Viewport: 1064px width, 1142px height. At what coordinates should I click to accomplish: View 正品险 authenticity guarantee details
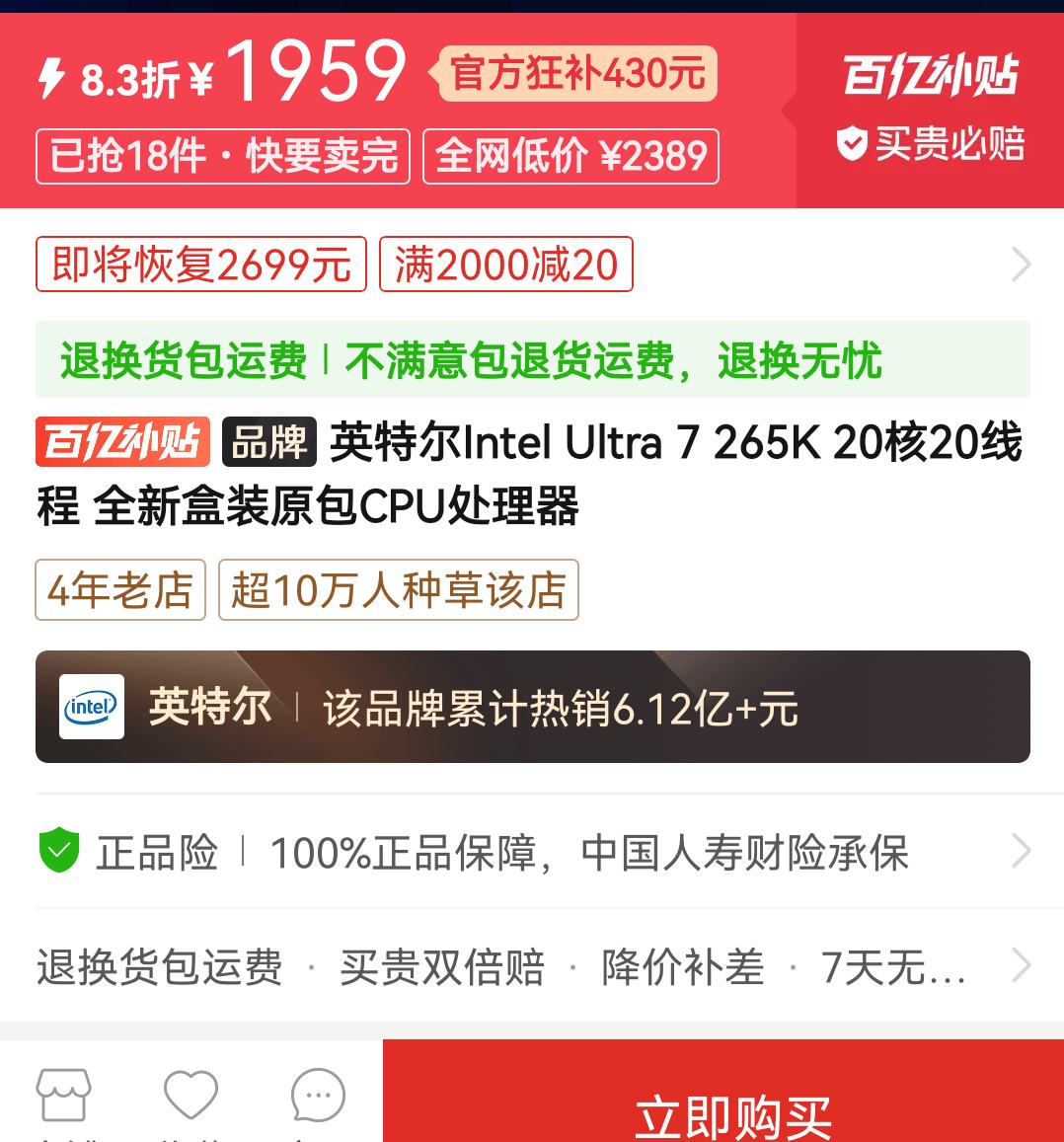(533, 852)
